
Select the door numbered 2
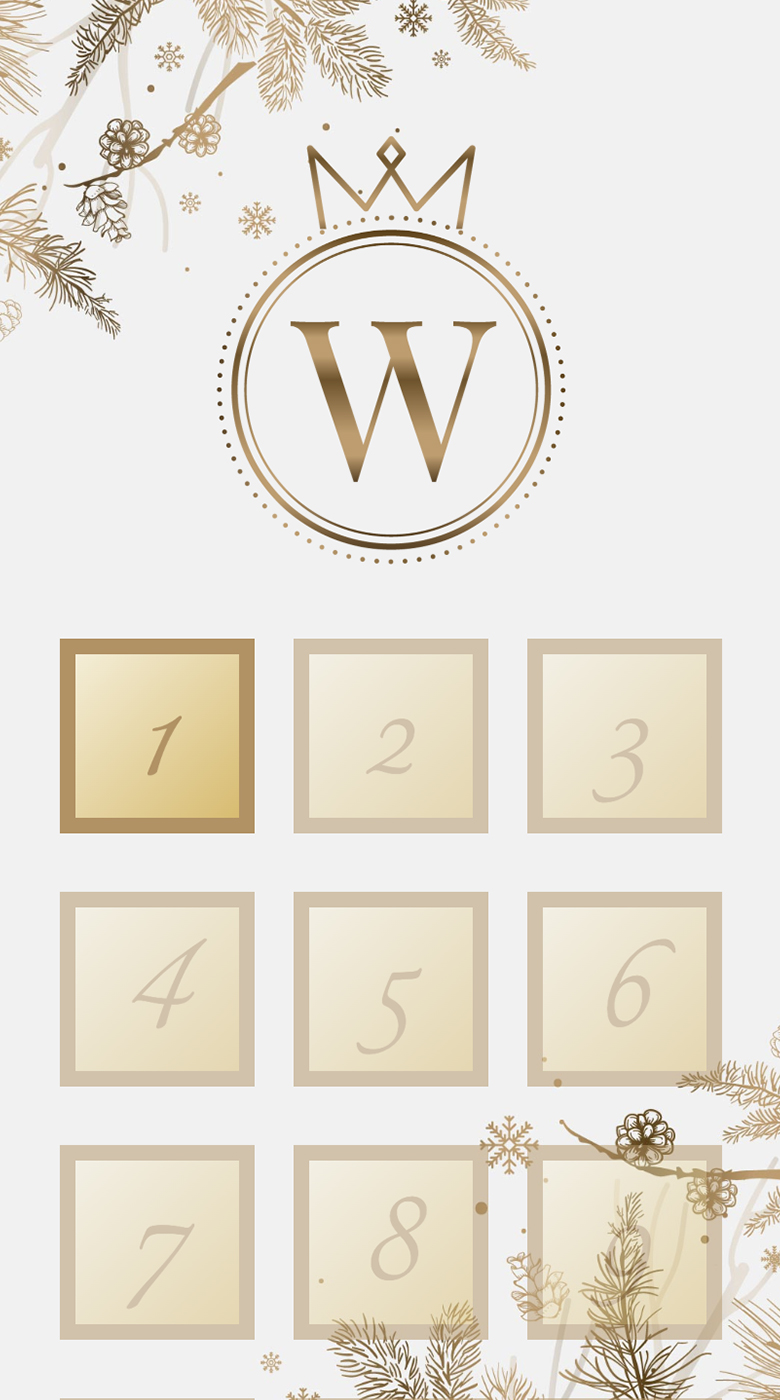point(391,736)
